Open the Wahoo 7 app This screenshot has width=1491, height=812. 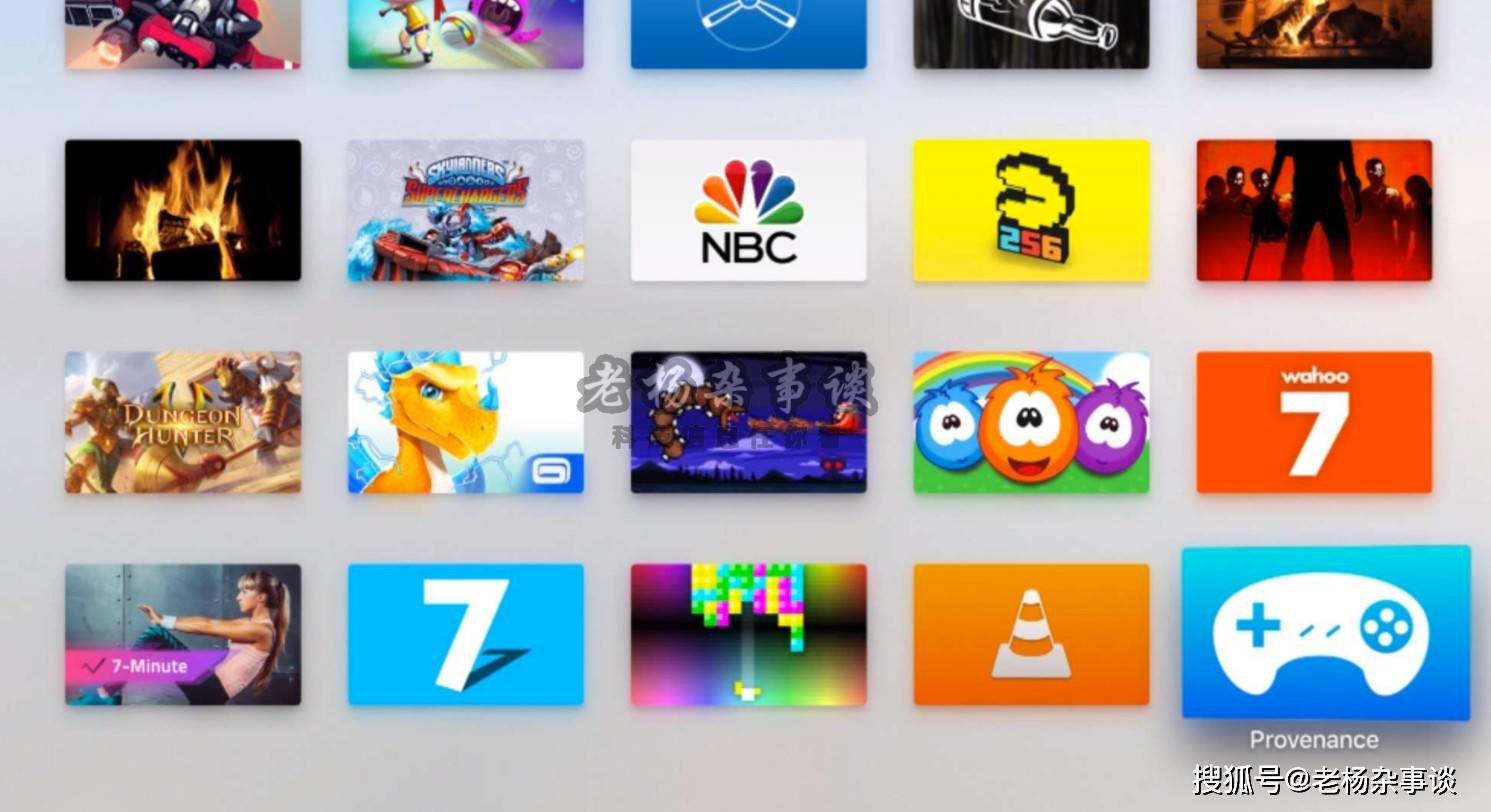[1314, 422]
